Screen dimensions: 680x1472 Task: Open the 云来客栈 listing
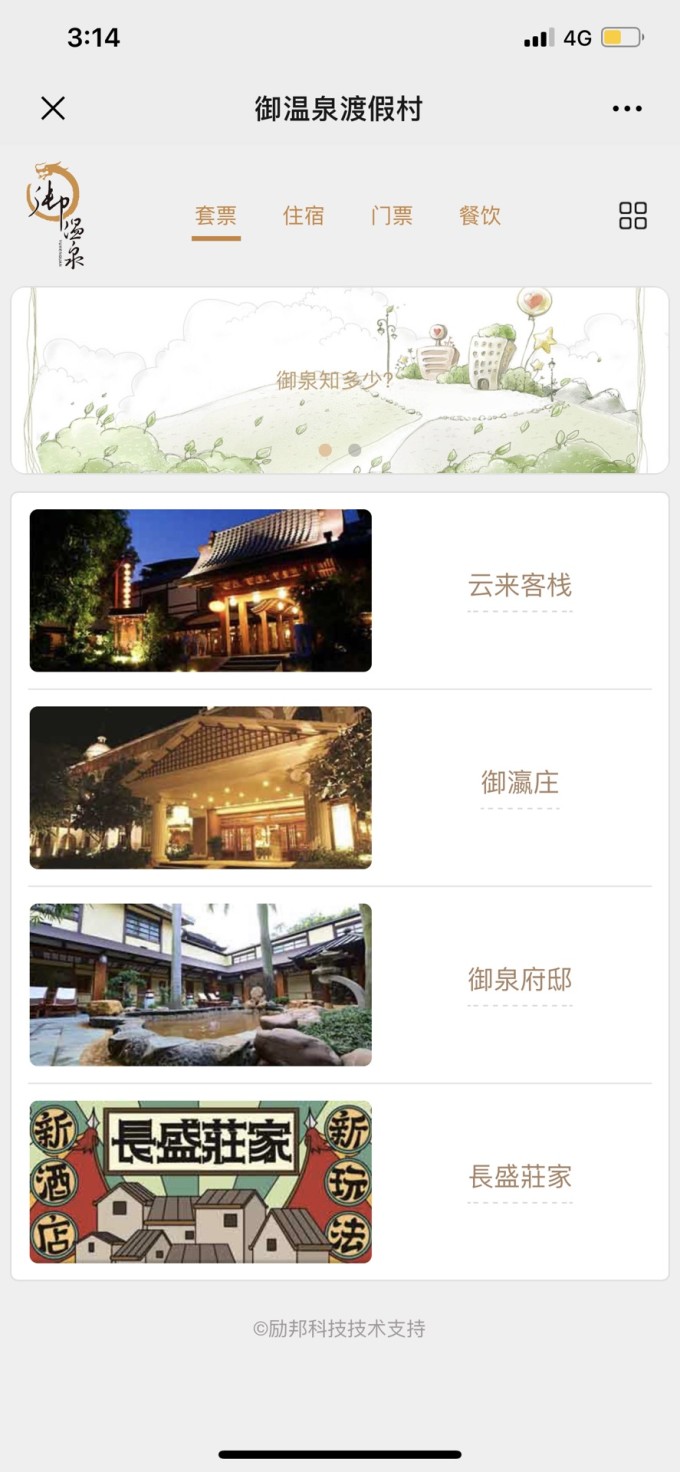340,590
